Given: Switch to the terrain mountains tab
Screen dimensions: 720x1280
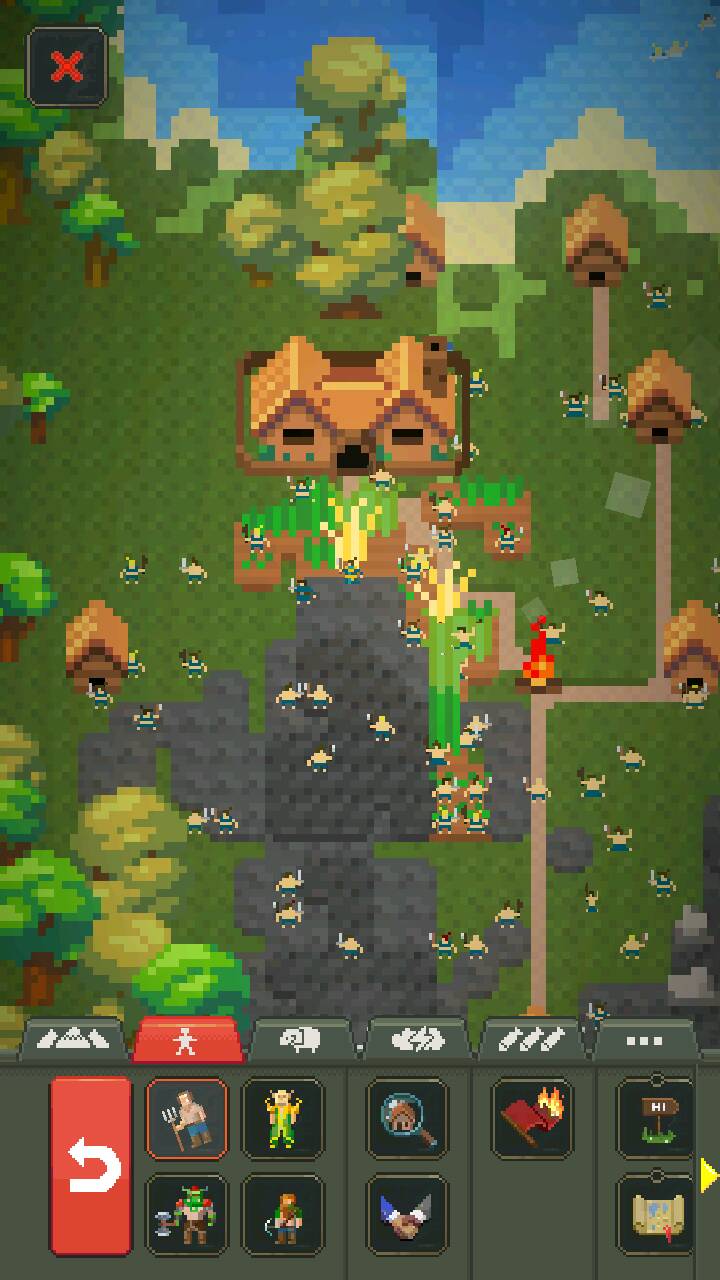Looking at the screenshot, I should (75, 1041).
